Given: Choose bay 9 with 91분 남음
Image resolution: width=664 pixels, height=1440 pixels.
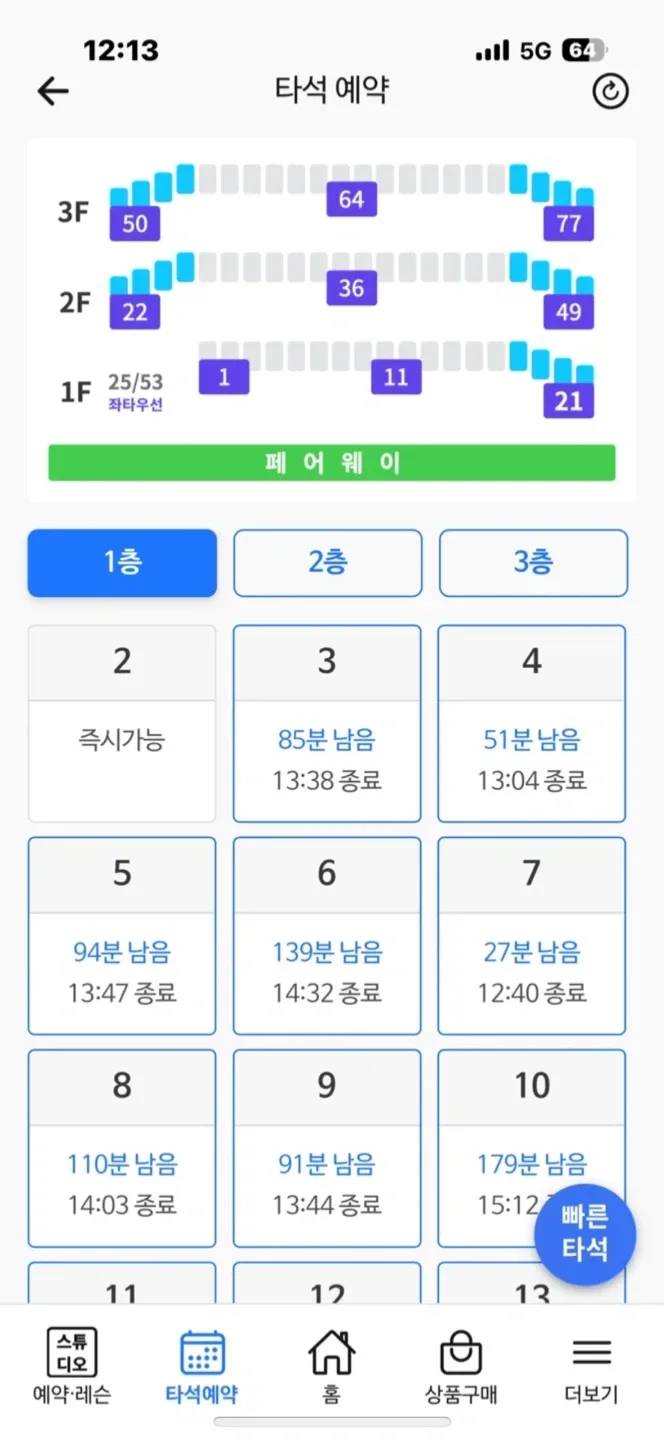Looking at the screenshot, I should click(327, 1147).
